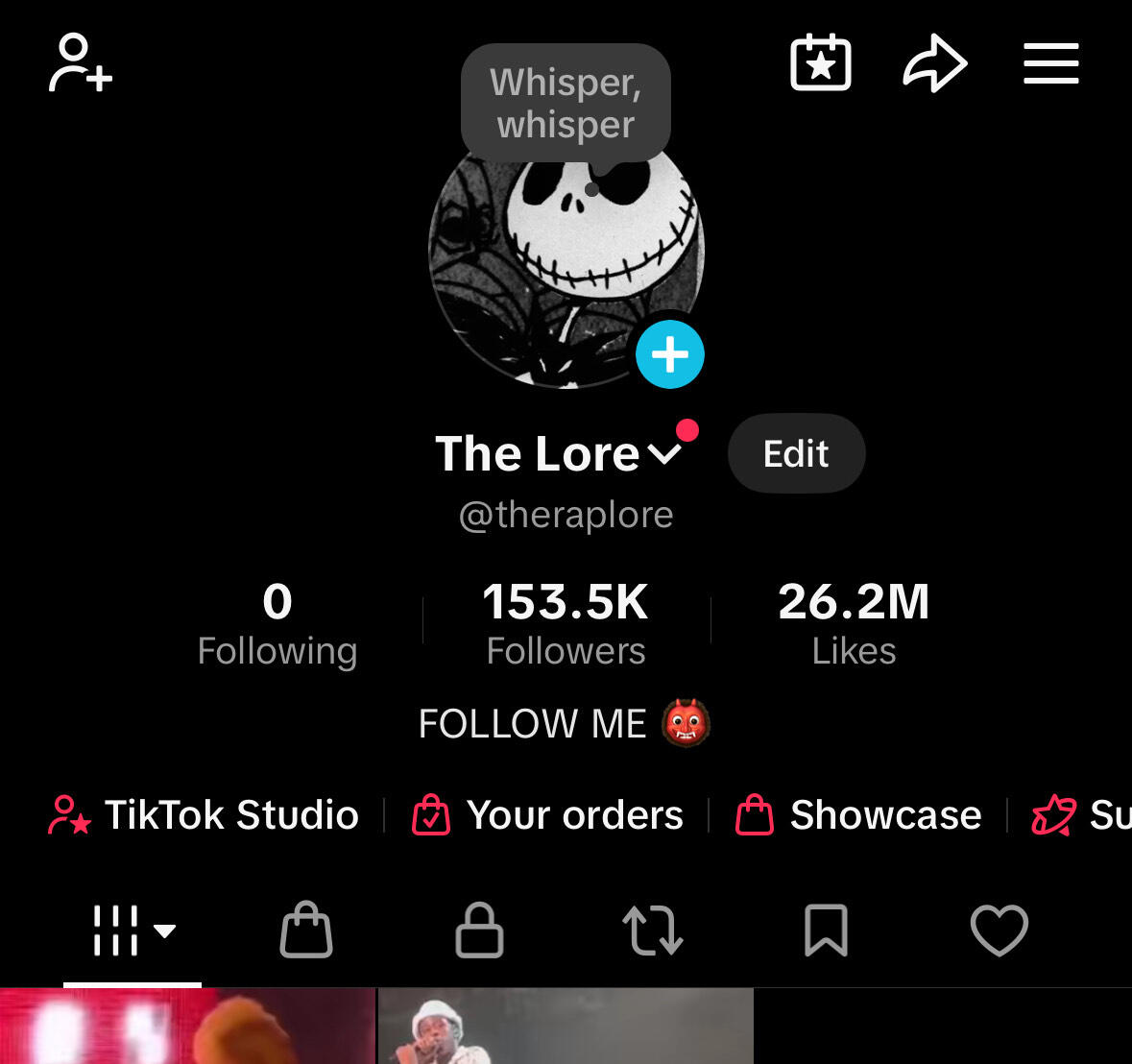Switch to the saved bookmarks tab
Image resolution: width=1132 pixels, height=1064 pixels.
(826, 930)
